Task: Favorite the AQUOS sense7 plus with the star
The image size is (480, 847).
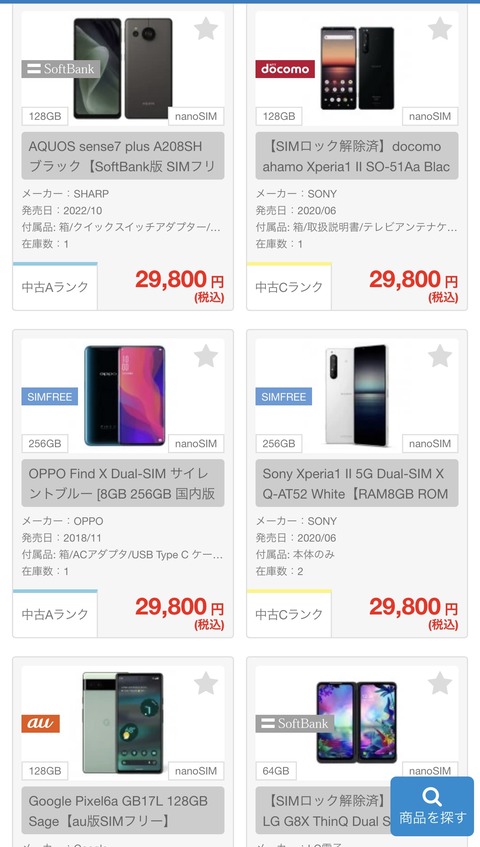Action: click(x=206, y=29)
